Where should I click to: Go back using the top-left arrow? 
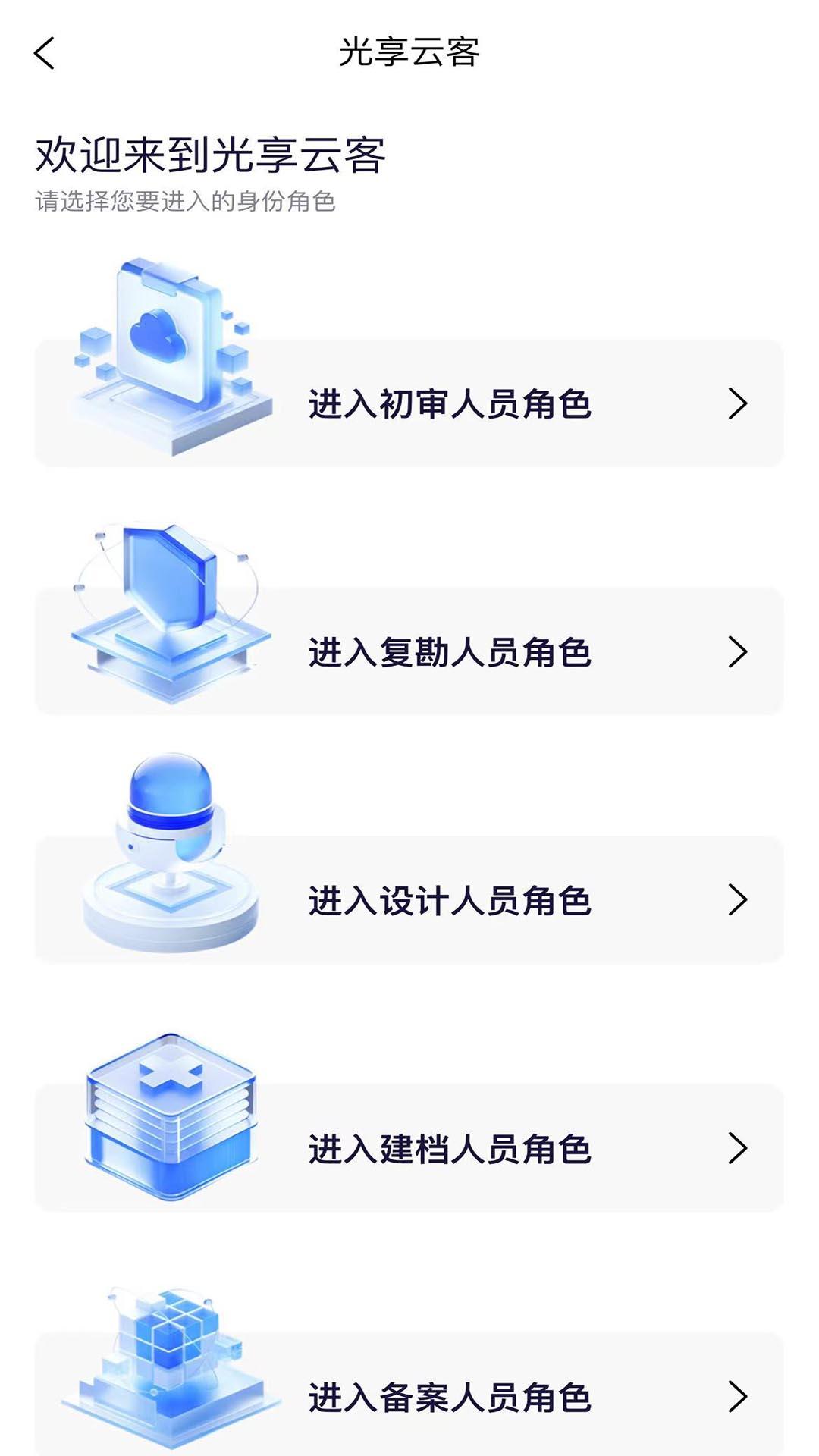[x=45, y=53]
